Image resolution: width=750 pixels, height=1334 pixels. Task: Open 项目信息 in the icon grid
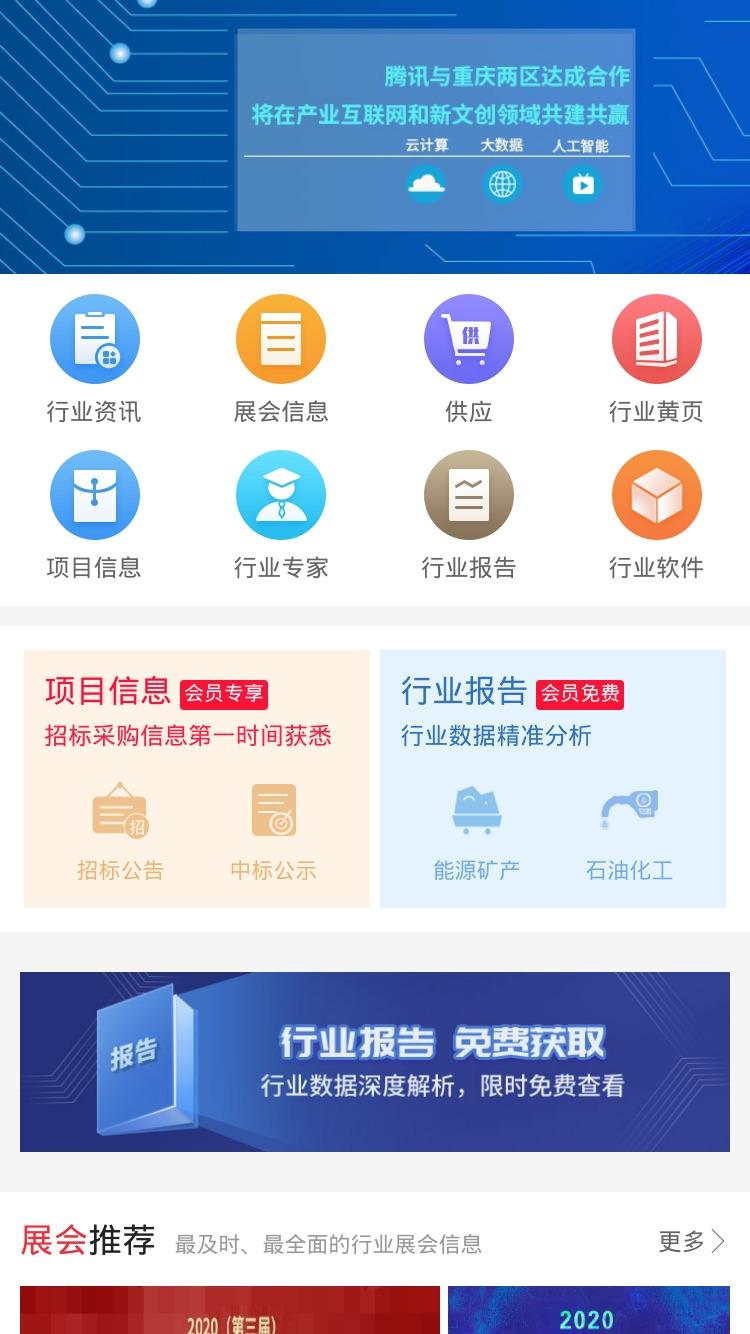pos(94,515)
